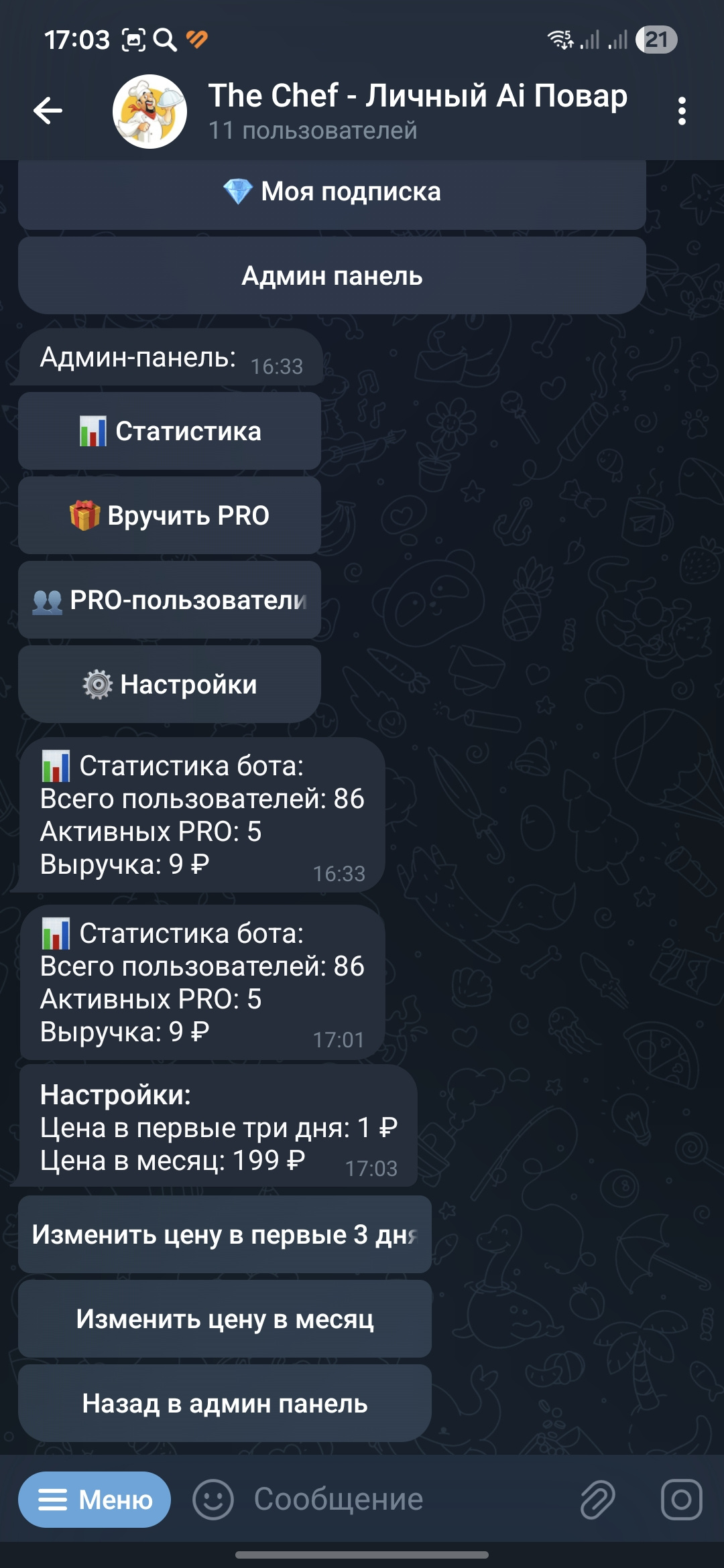Open the bot Меню button
The image size is (724, 1568).
pos(95,1500)
